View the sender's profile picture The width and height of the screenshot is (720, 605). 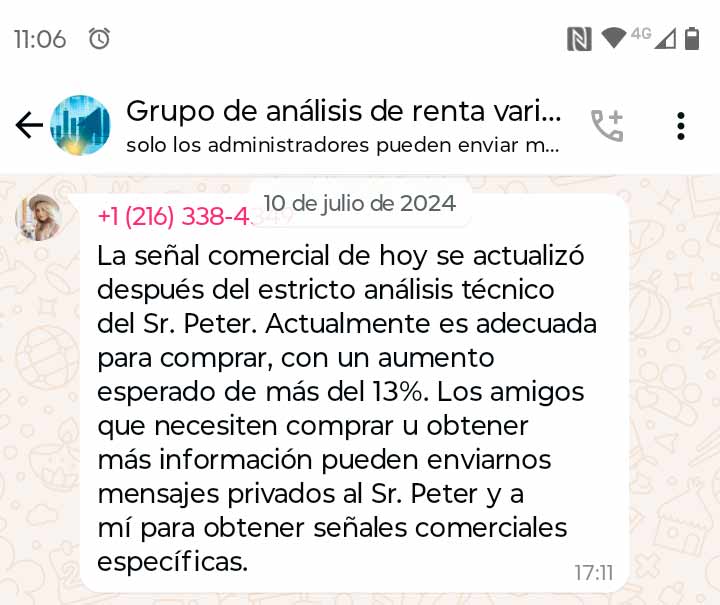click(x=38, y=217)
